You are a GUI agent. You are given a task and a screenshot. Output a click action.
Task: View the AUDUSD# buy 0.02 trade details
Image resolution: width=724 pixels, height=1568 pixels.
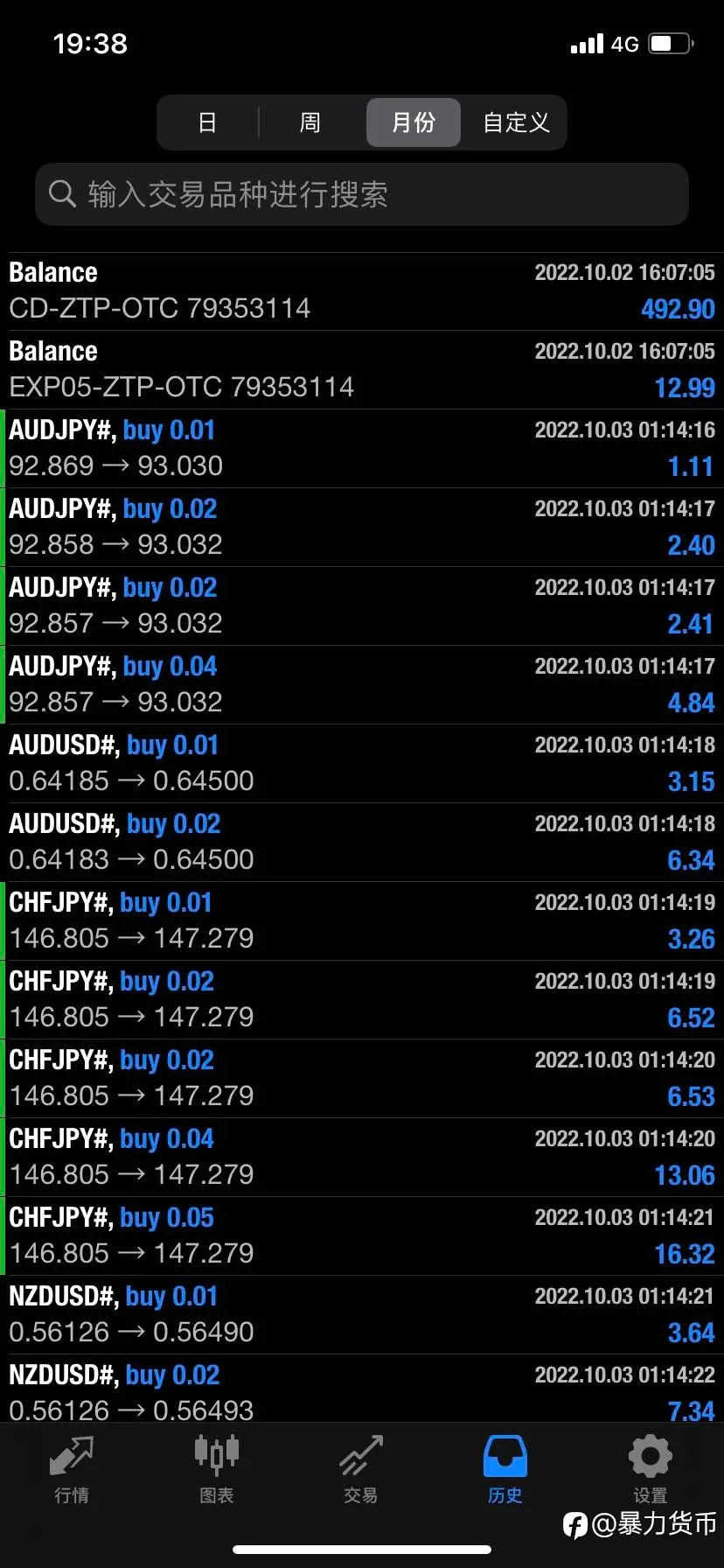pyautogui.click(x=362, y=843)
